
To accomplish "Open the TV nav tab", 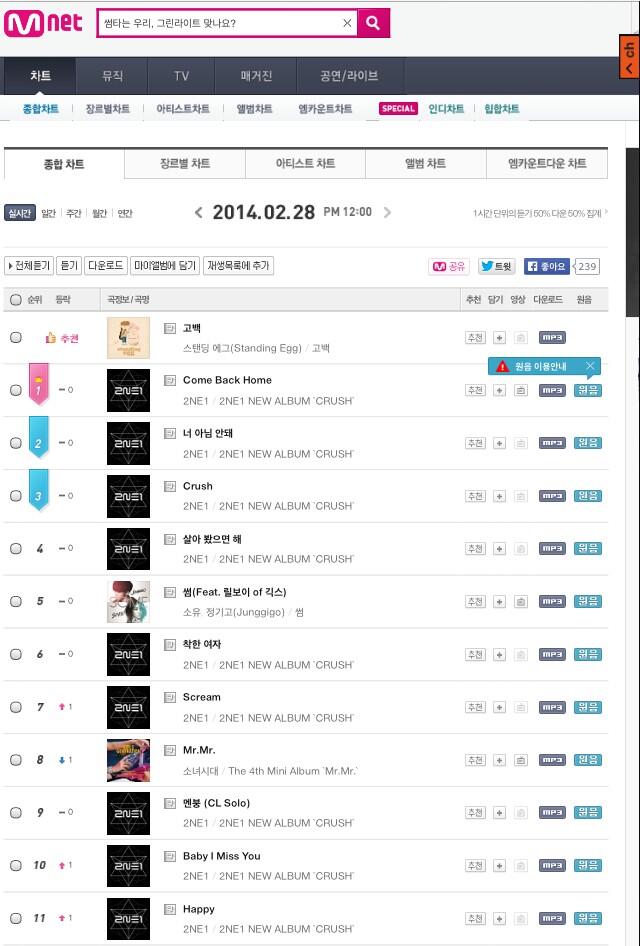I will 181,76.
